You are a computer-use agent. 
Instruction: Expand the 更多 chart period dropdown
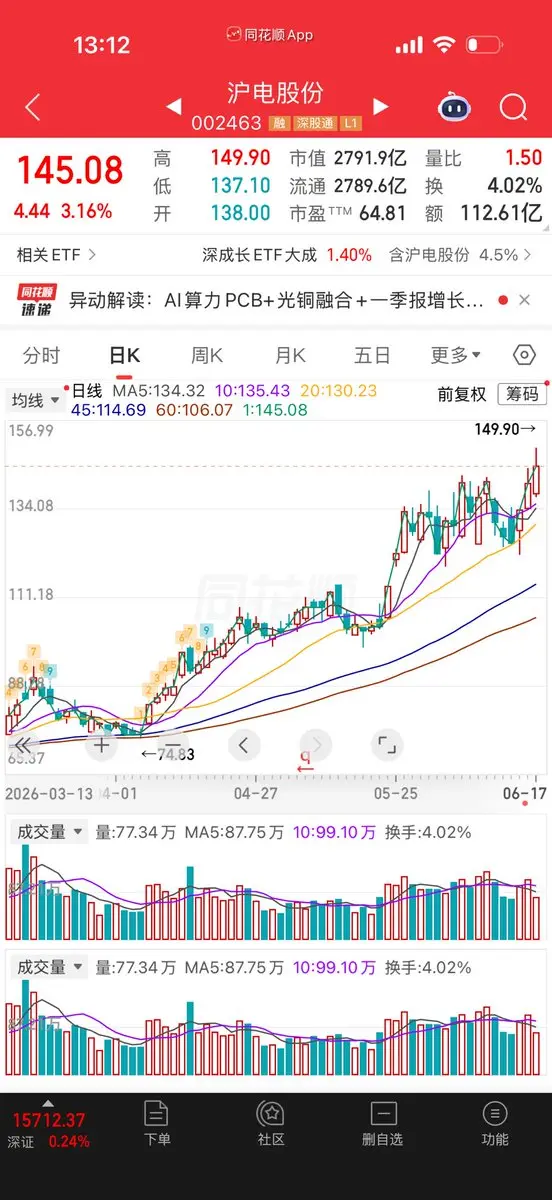(x=455, y=355)
